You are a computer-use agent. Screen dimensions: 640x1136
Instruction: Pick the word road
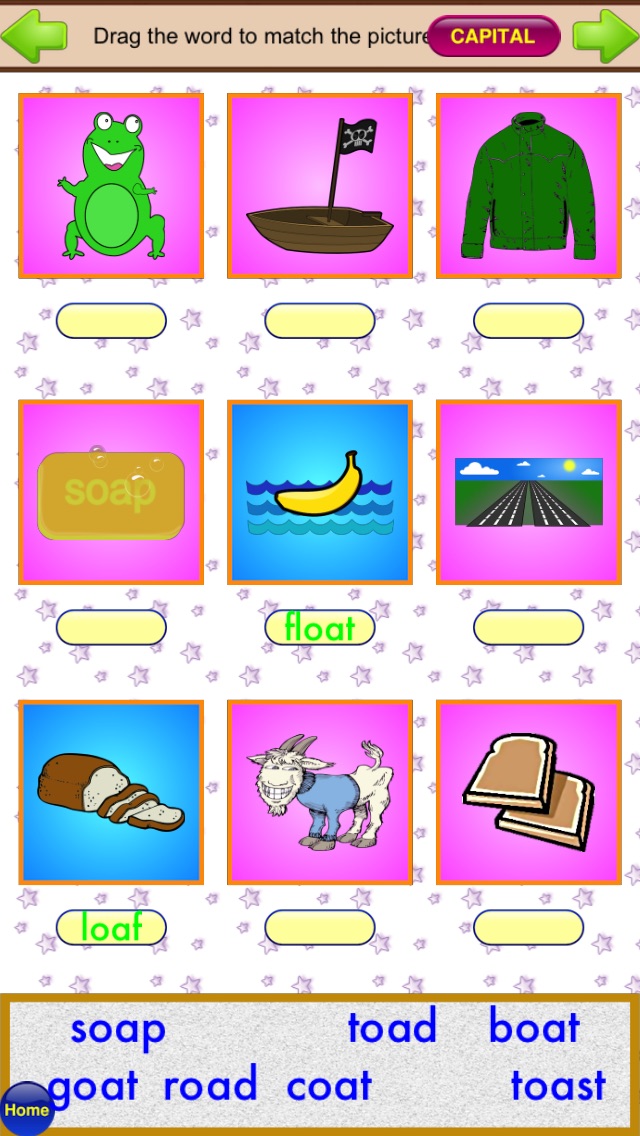pyautogui.click(x=210, y=1084)
